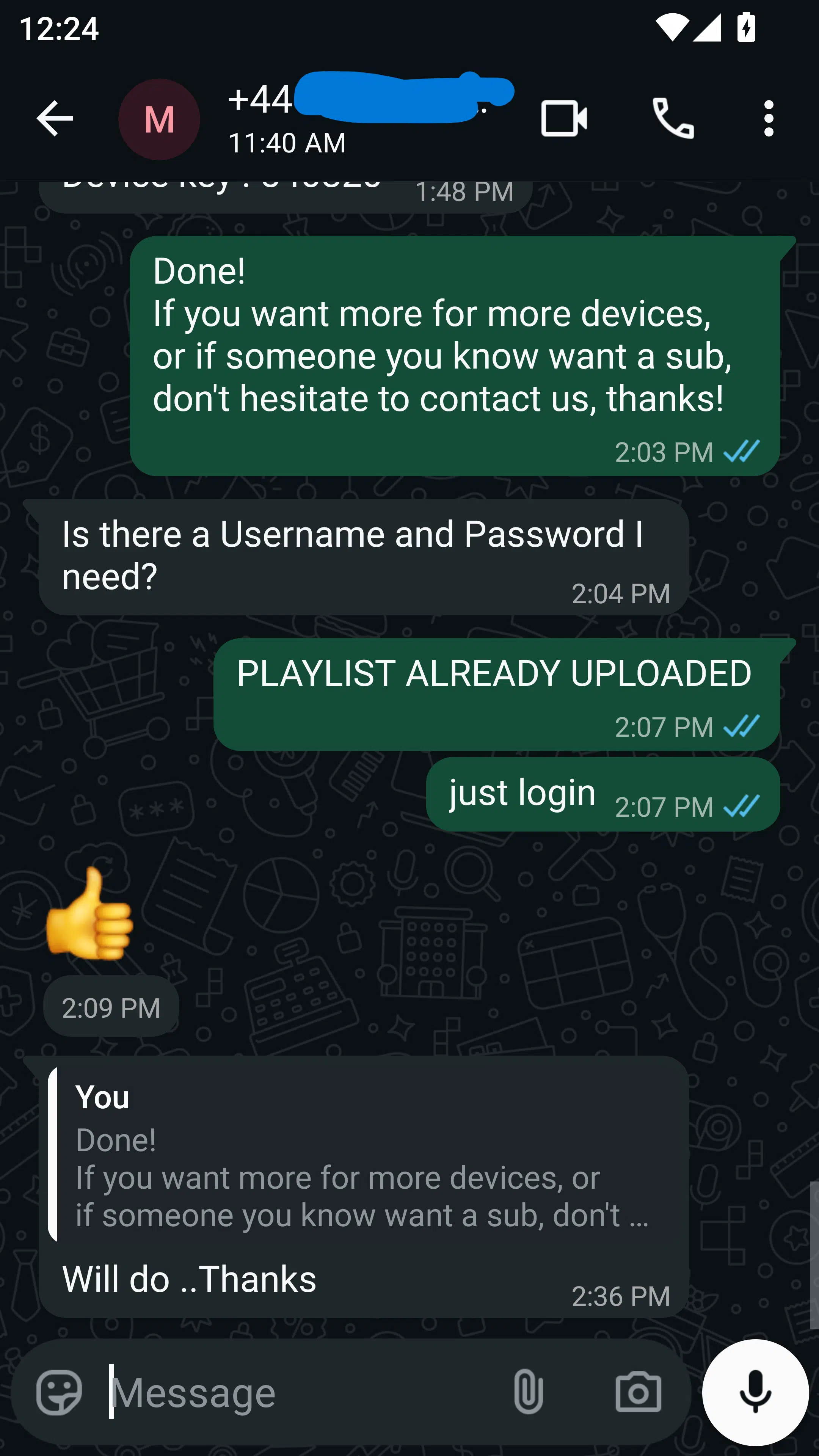Attach a file with the paperclip
This screenshot has height=1456, width=819.
528,1392
